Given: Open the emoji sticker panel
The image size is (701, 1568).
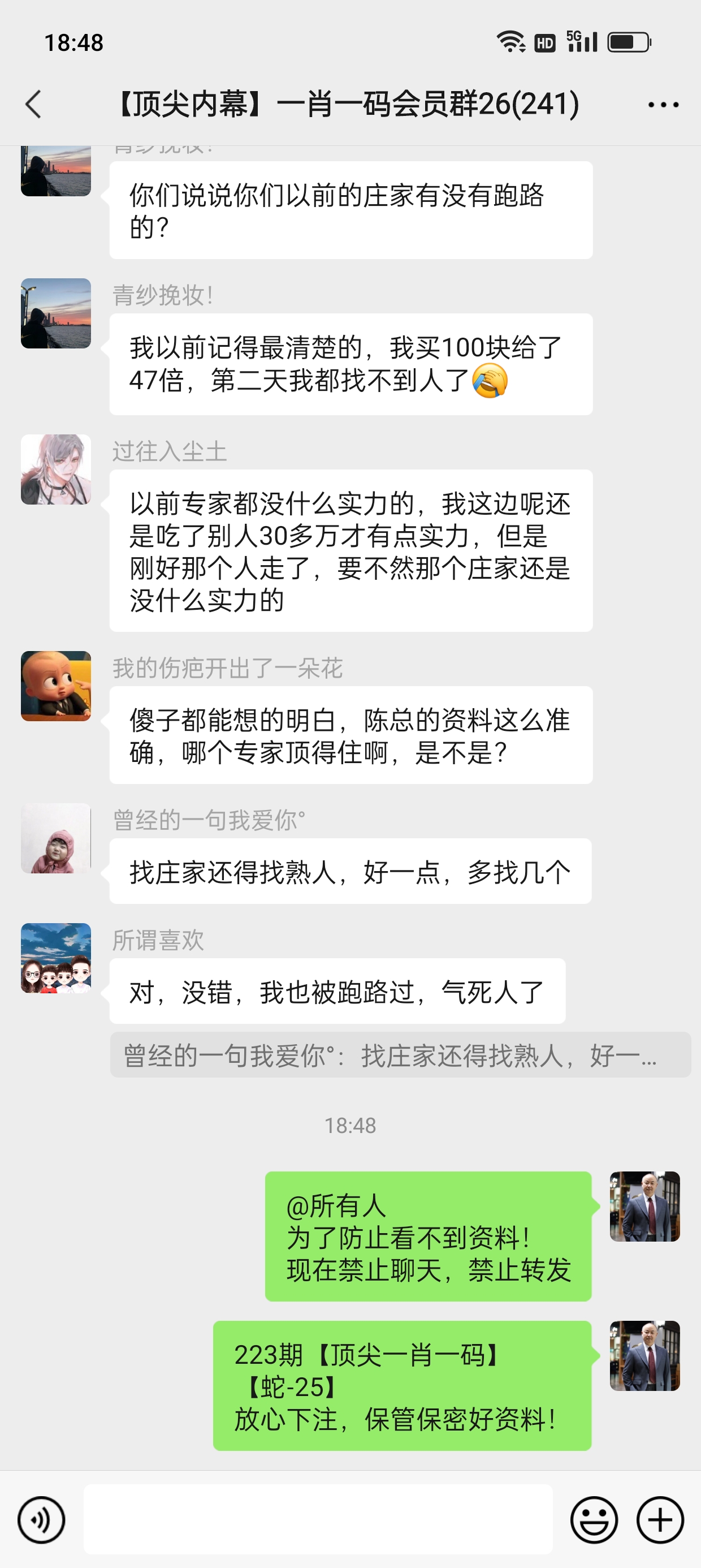Looking at the screenshot, I should pos(593,1520).
